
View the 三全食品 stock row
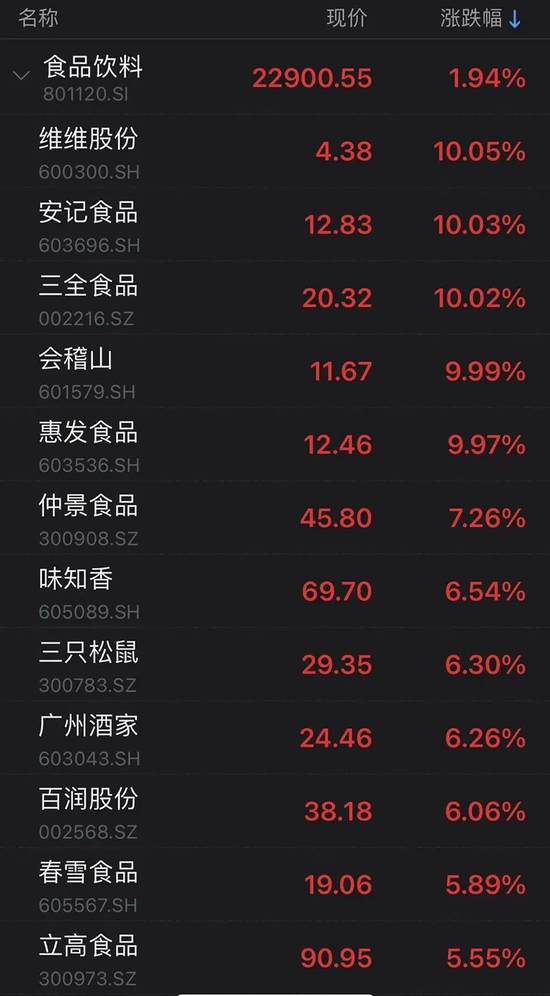coord(275,298)
